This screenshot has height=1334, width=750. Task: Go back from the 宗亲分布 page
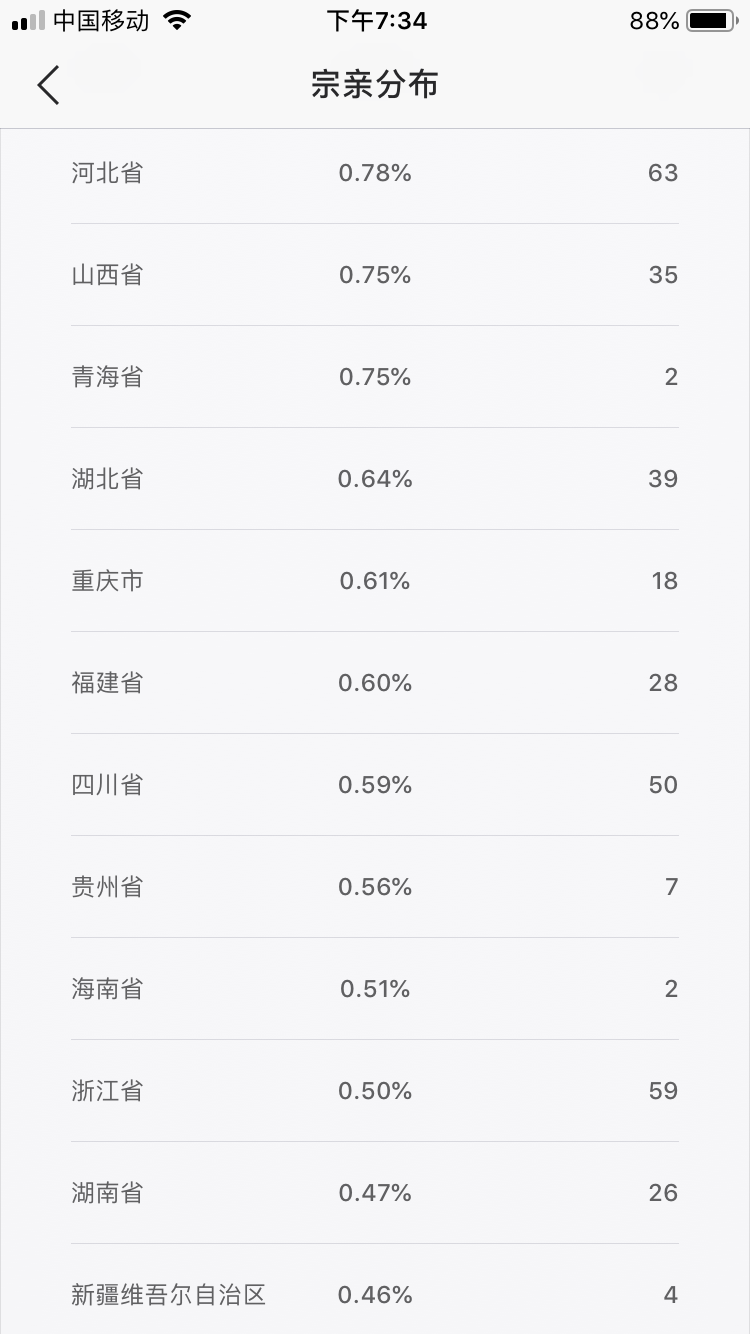point(48,85)
